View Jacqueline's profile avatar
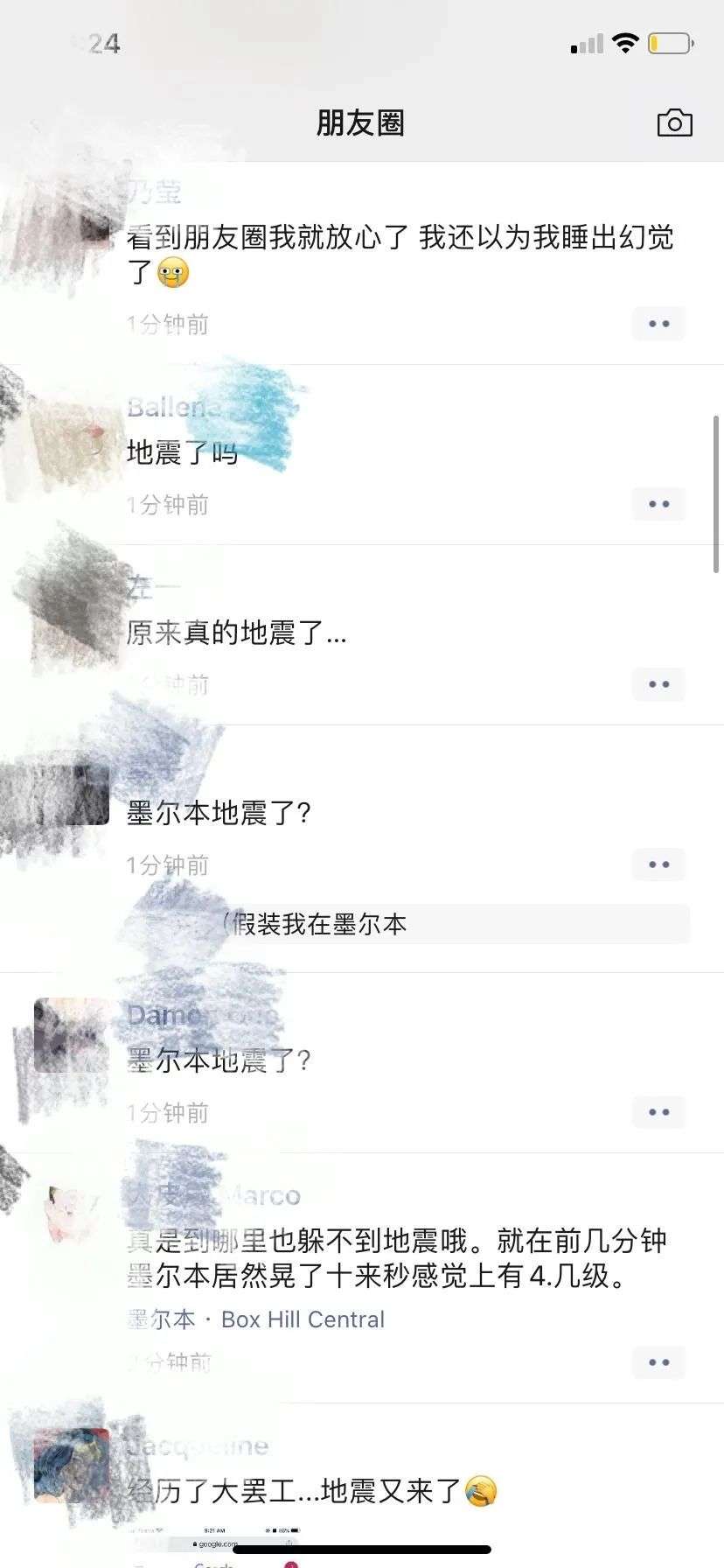The image size is (724, 1568). (72, 1465)
